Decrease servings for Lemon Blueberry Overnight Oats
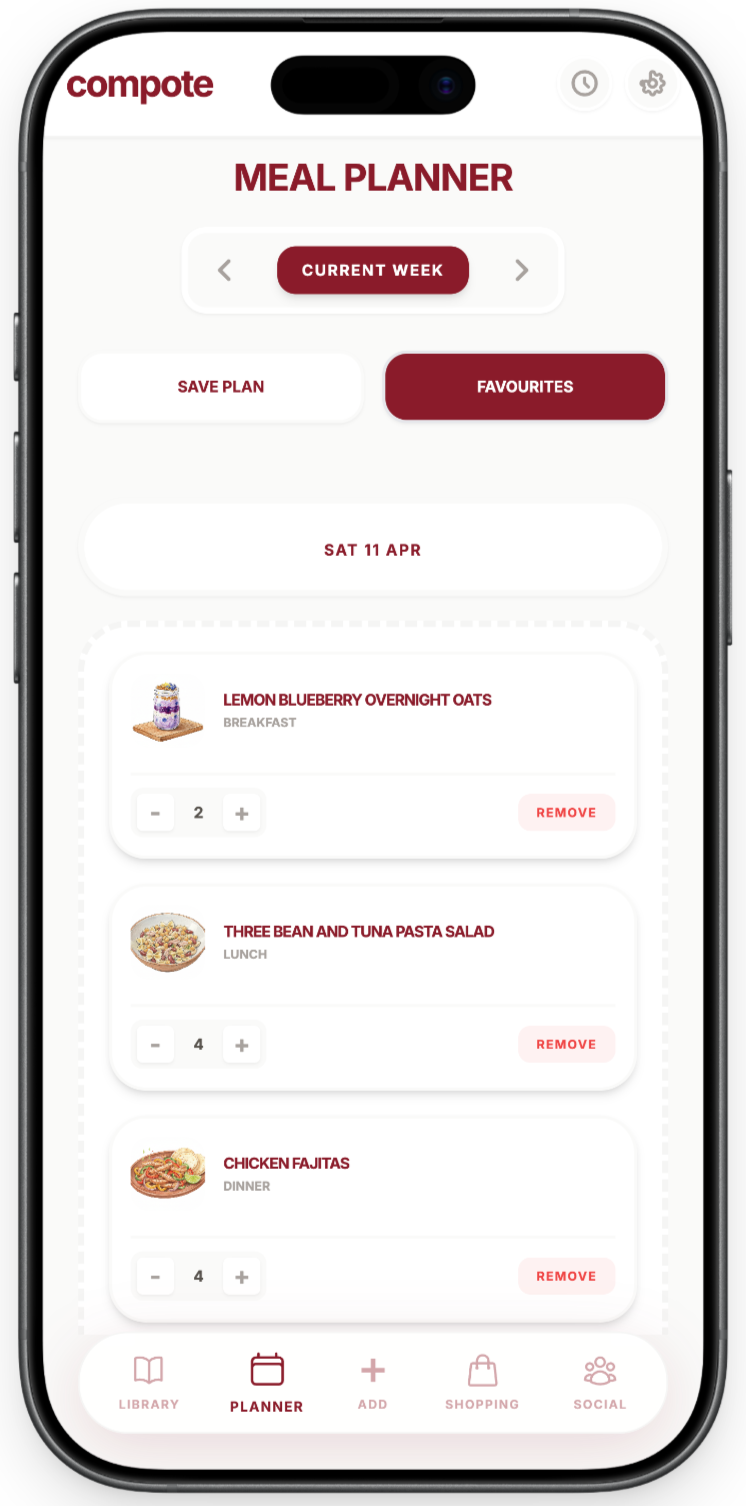Screen dimensions: 746x1506 (155, 813)
